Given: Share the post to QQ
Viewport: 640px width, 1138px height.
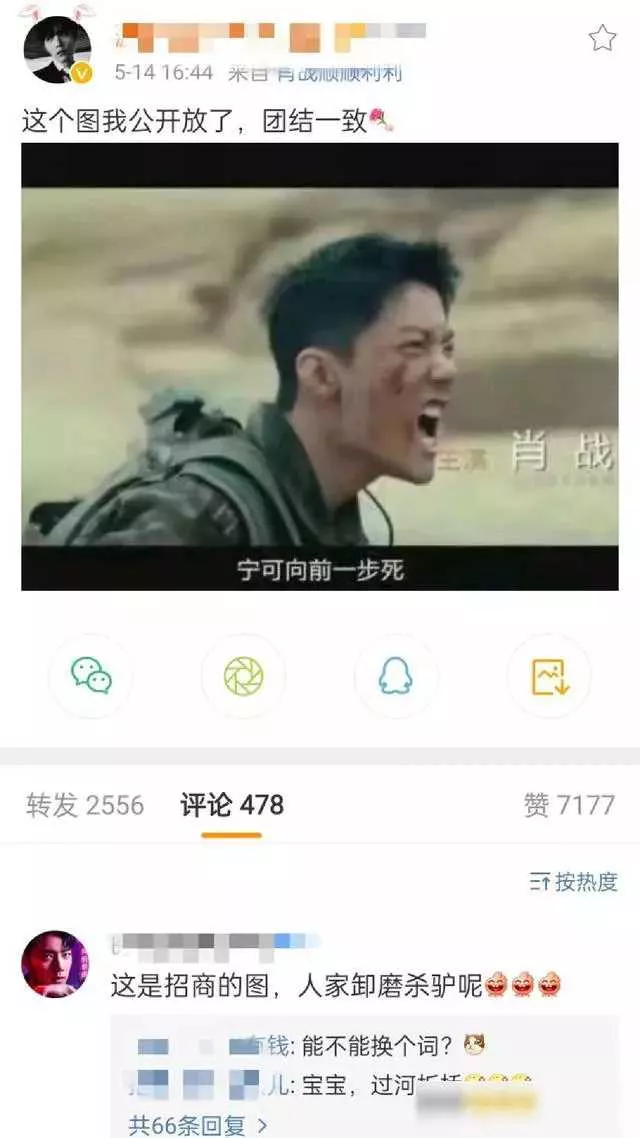Looking at the screenshot, I should tap(395, 676).
